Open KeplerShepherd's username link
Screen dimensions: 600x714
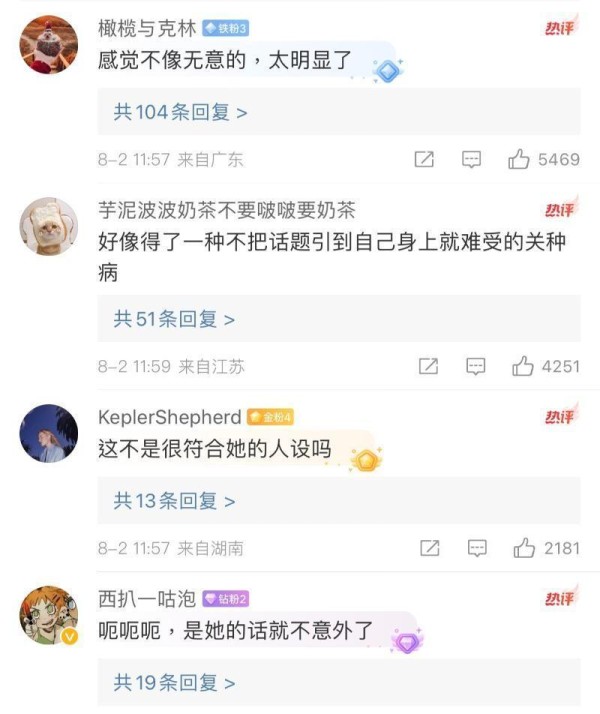pos(169,417)
